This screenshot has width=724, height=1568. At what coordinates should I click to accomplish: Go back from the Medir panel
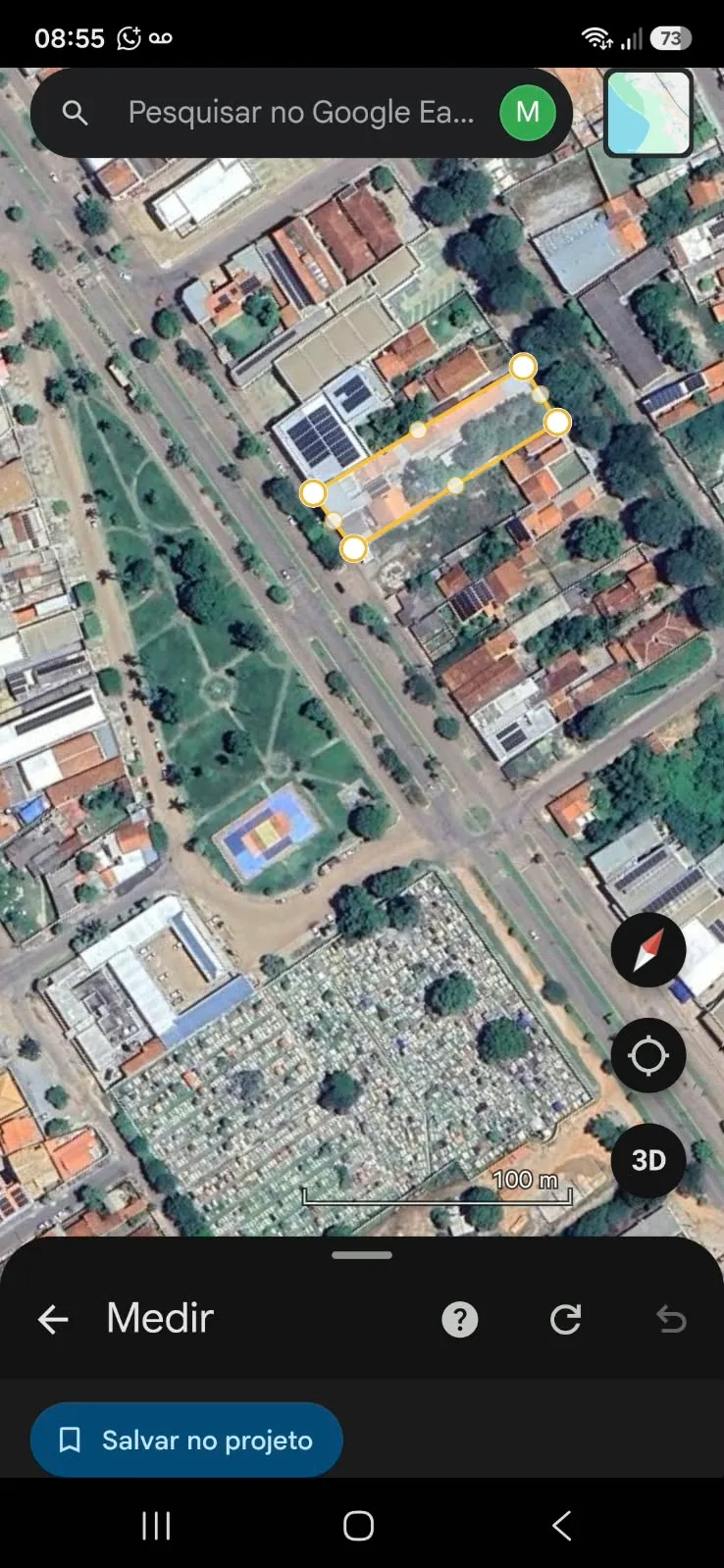pyautogui.click(x=53, y=1320)
